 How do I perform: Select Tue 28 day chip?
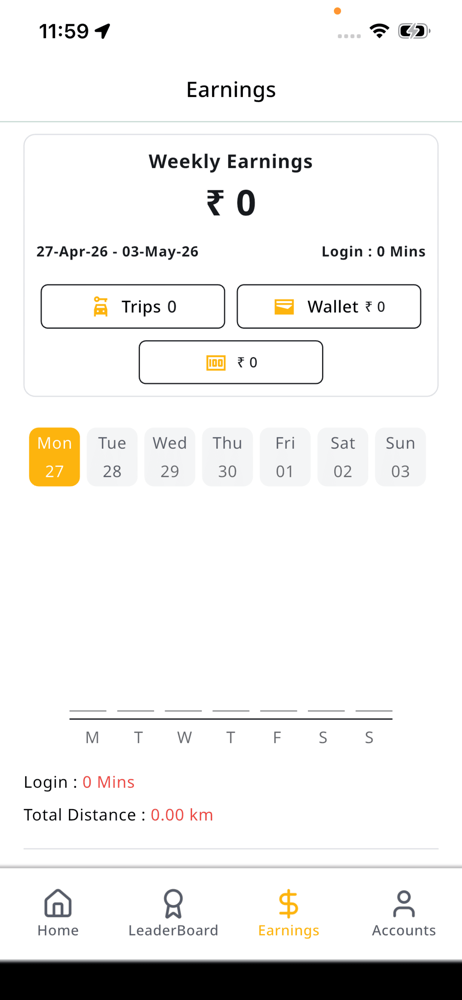112,457
